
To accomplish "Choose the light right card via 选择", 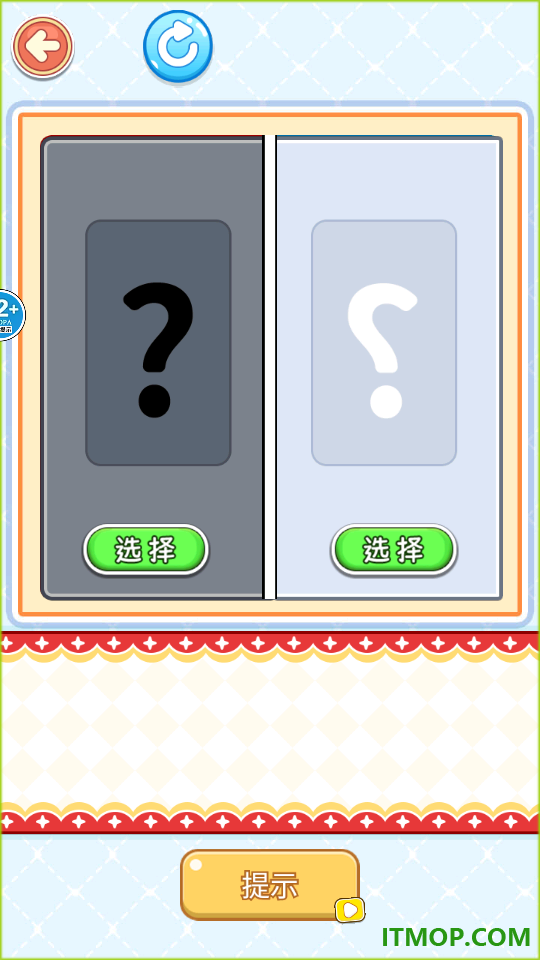I will (x=394, y=550).
